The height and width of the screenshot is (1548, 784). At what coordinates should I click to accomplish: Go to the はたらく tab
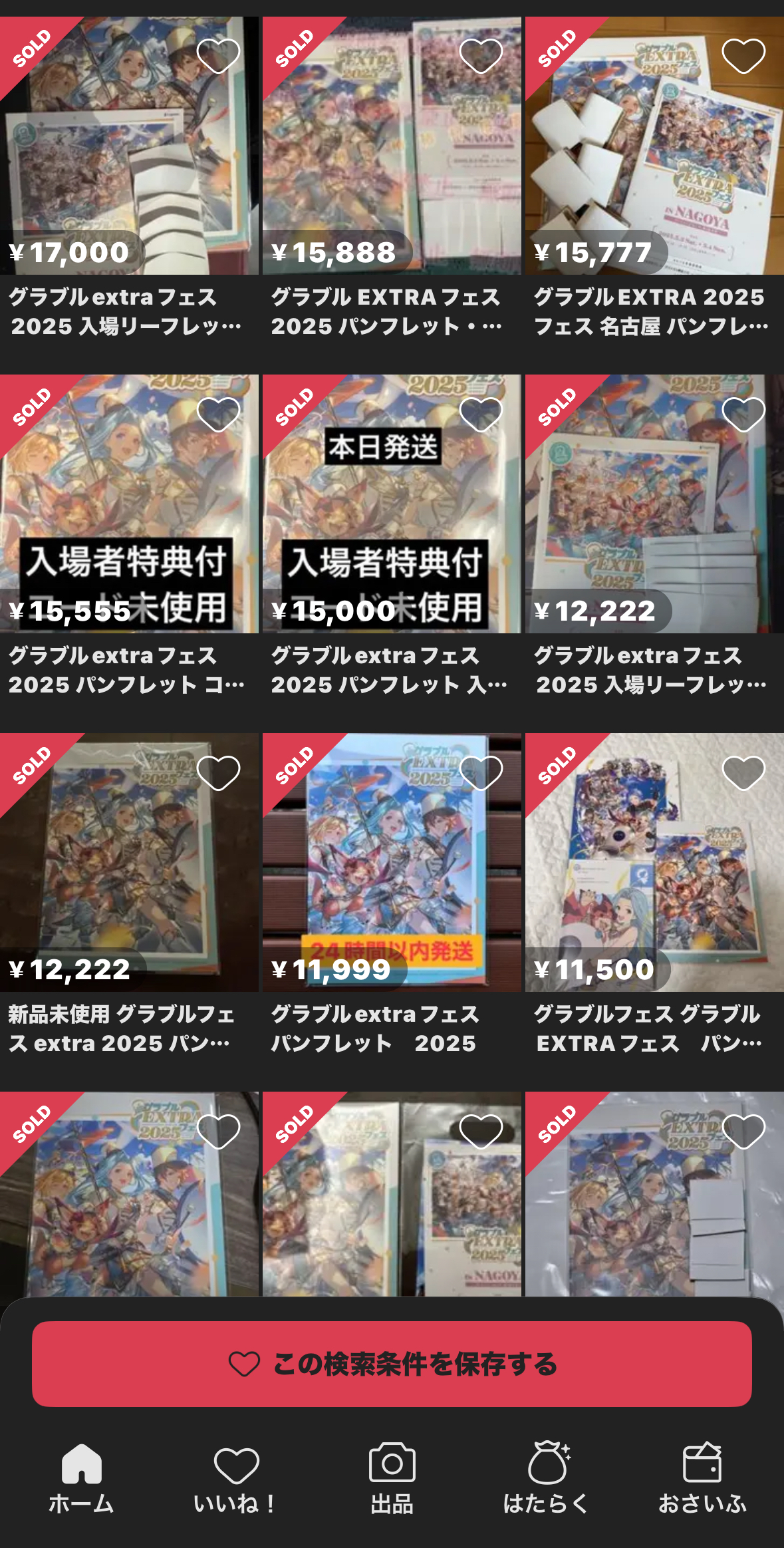[x=547, y=1478]
